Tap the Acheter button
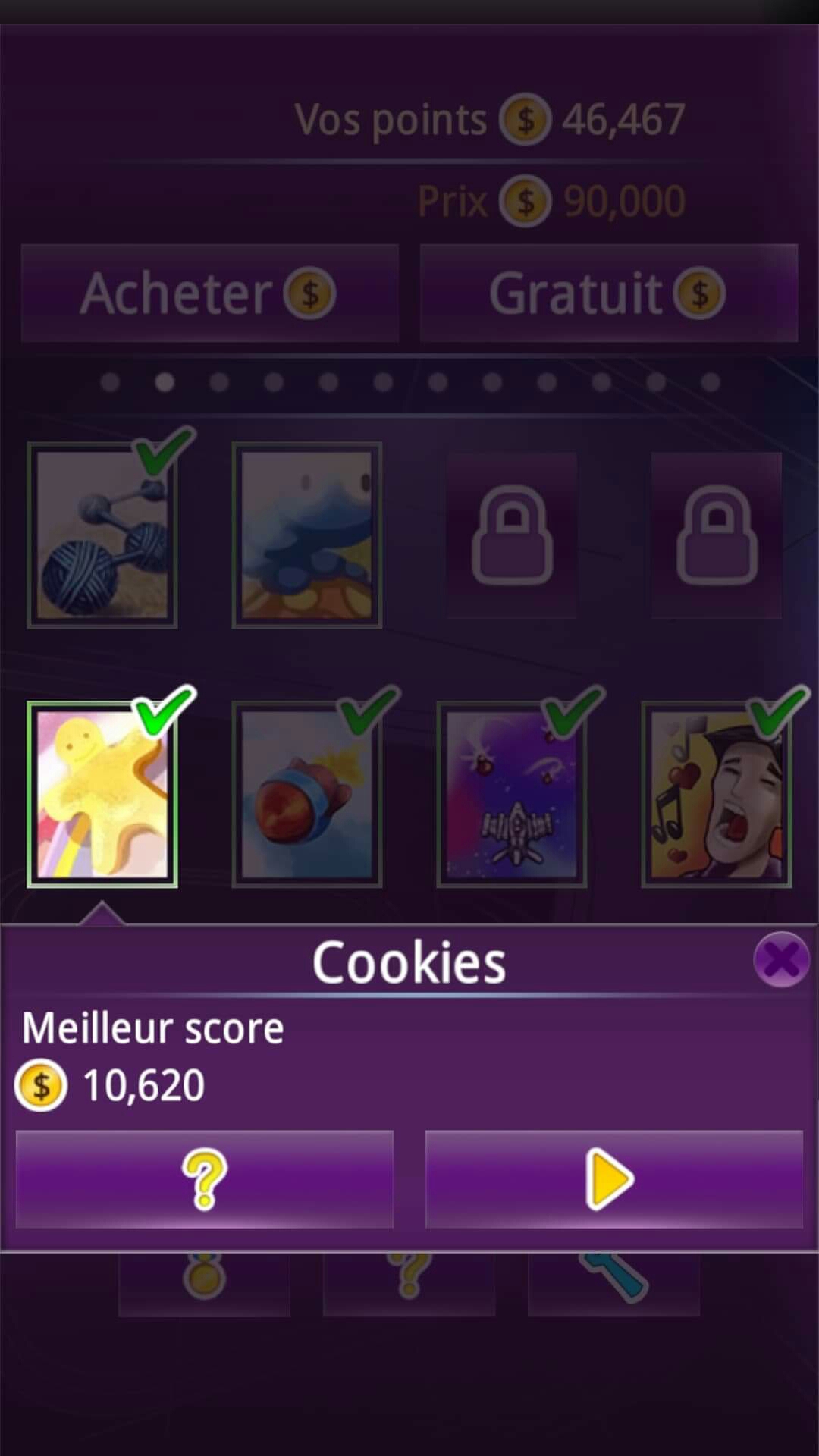This screenshot has height=1456, width=819. [209, 293]
